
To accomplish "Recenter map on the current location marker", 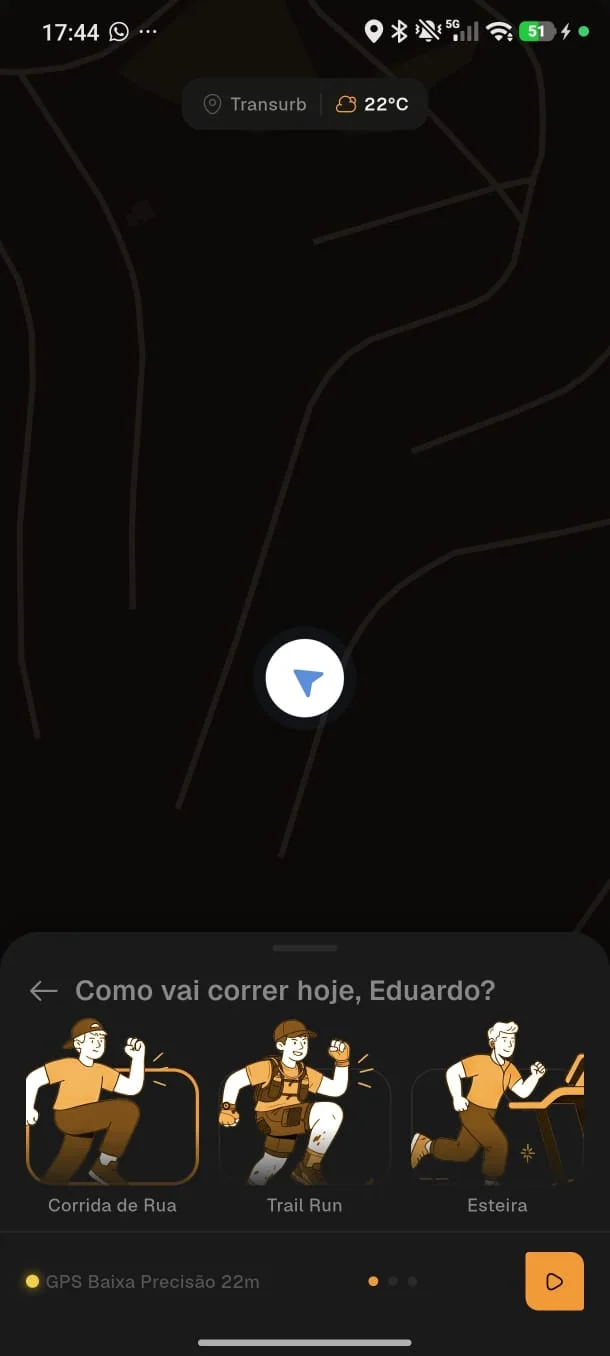I will tap(305, 680).
